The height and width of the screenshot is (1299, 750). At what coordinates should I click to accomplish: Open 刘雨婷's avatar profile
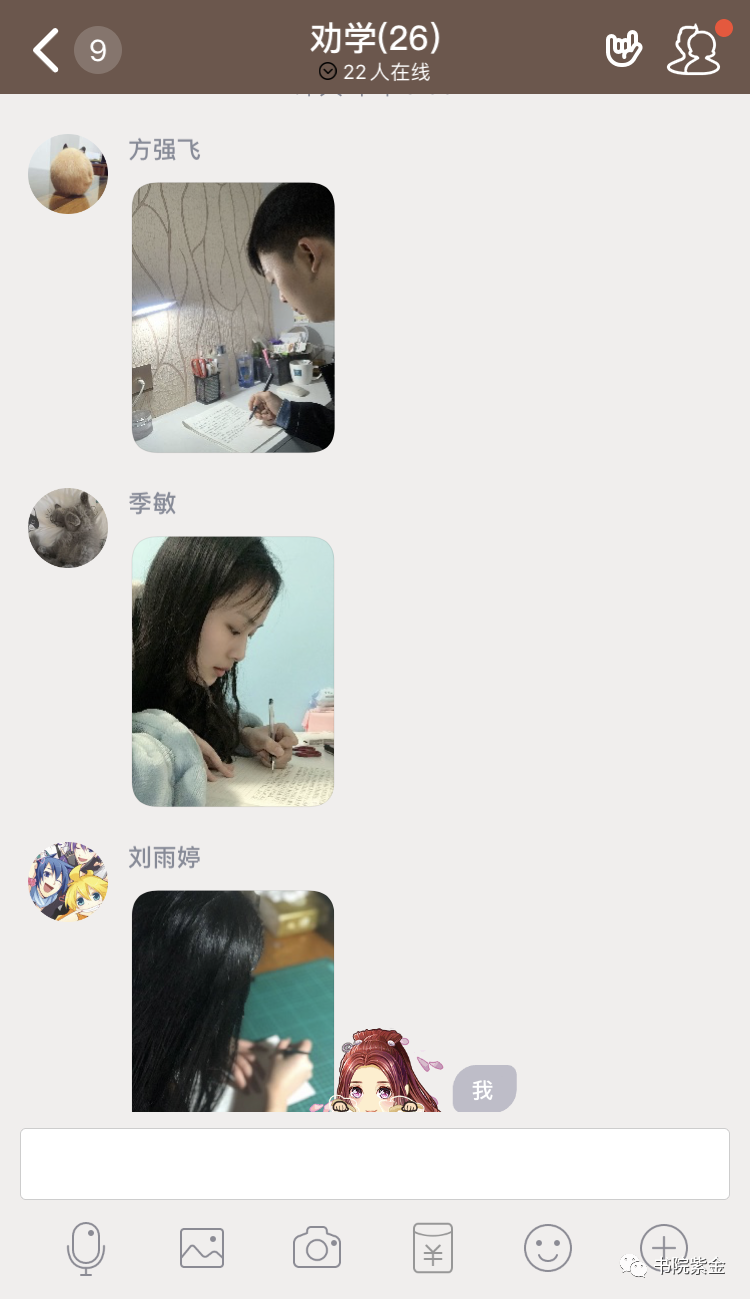[68, 881]
